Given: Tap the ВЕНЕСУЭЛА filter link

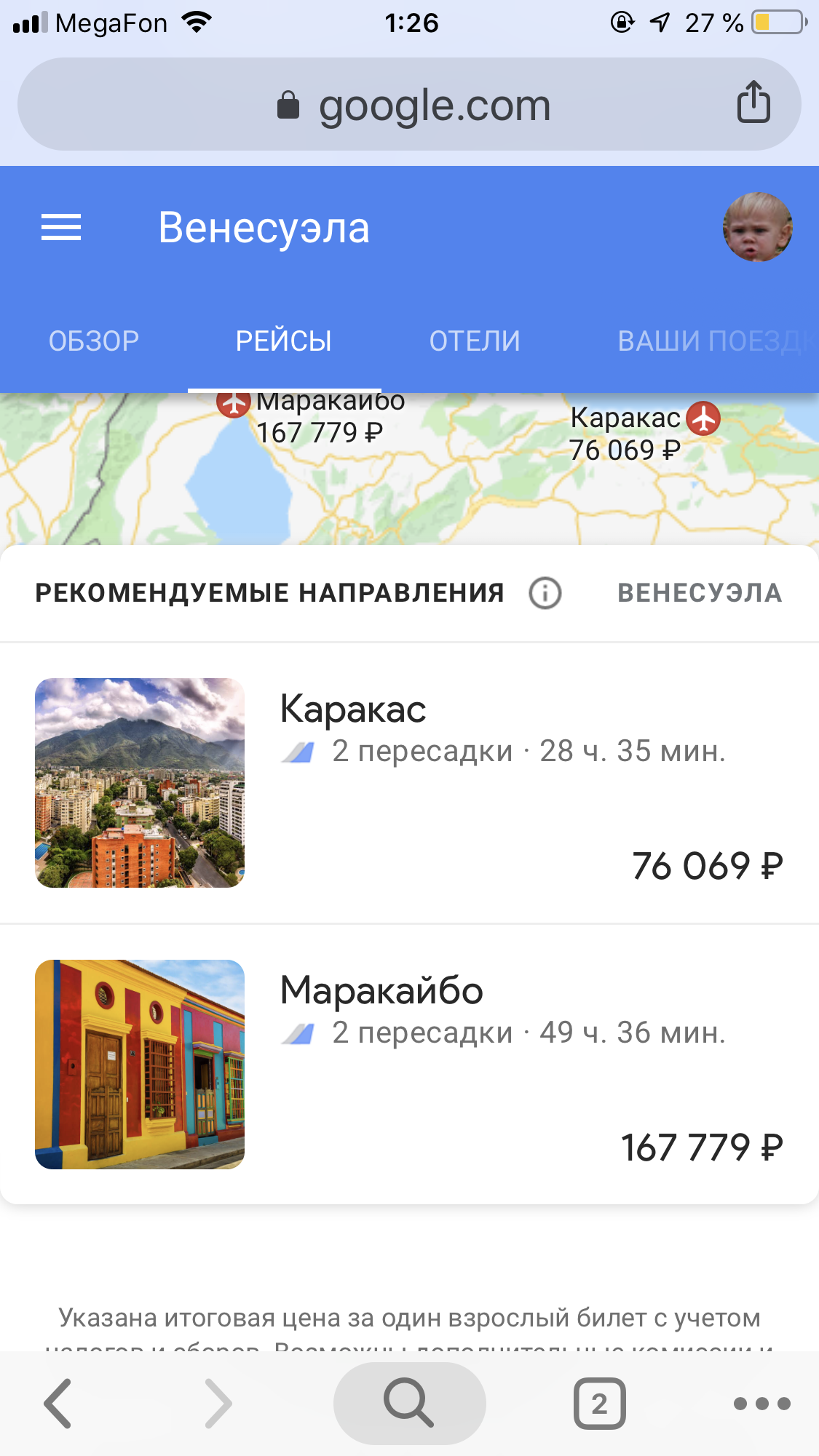Looking at the screenshot, I should tap(700, 593).
